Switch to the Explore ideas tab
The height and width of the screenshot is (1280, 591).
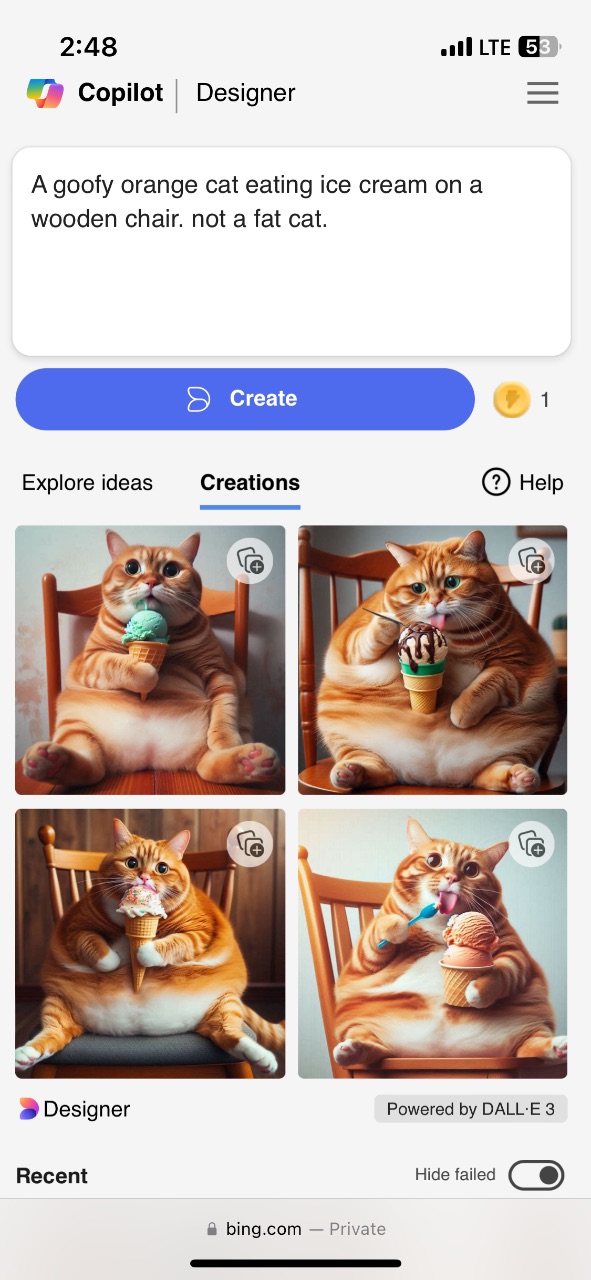pos(87,483)
